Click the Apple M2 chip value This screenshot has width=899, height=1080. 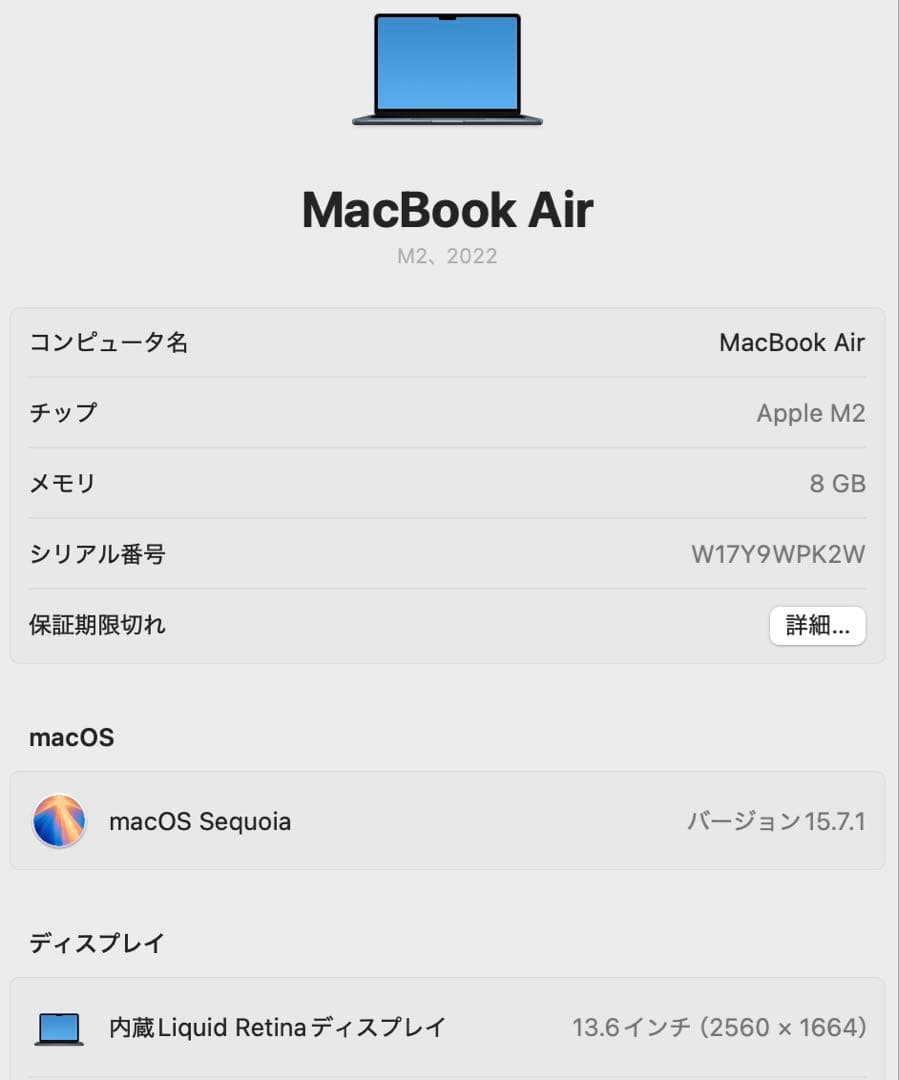(x=811, y=413)
